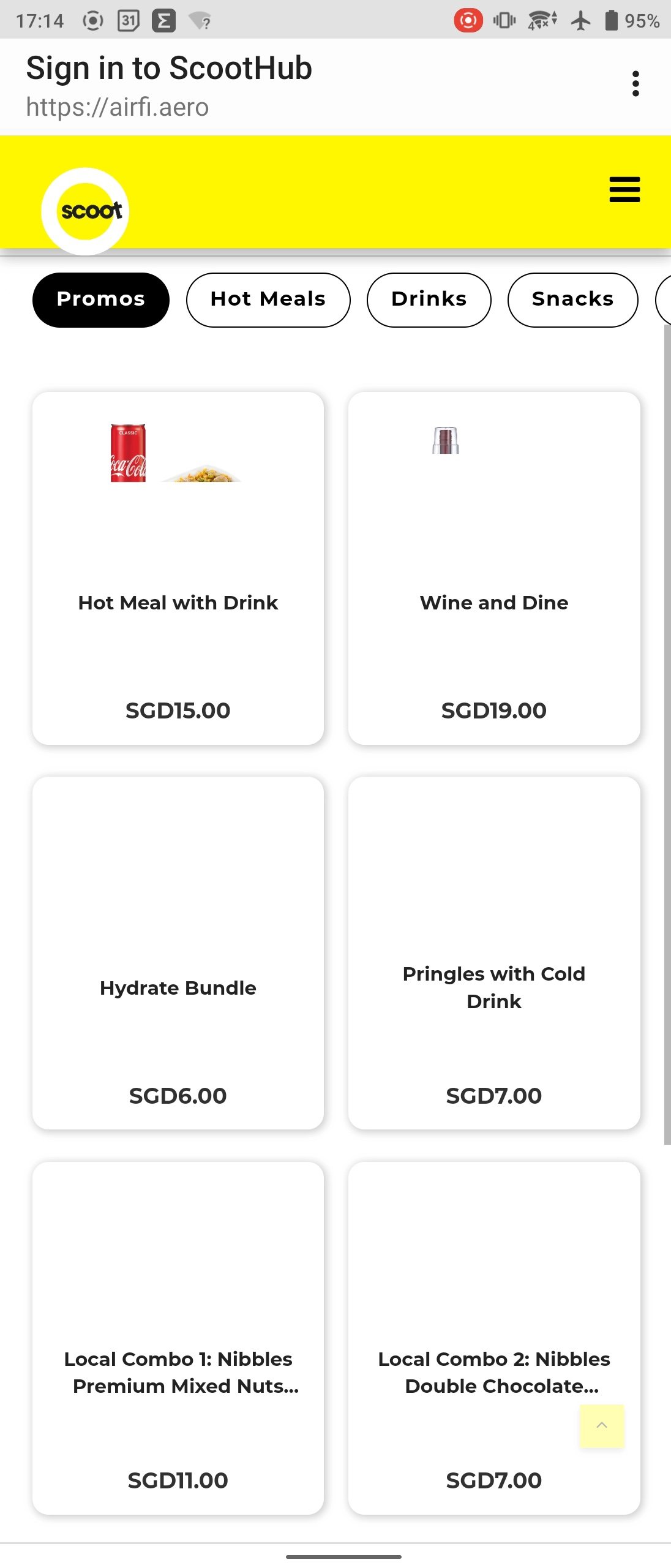The image size is (671, 1568).
Task: Tap the Scoot logo
Action: tap(86, 210)
